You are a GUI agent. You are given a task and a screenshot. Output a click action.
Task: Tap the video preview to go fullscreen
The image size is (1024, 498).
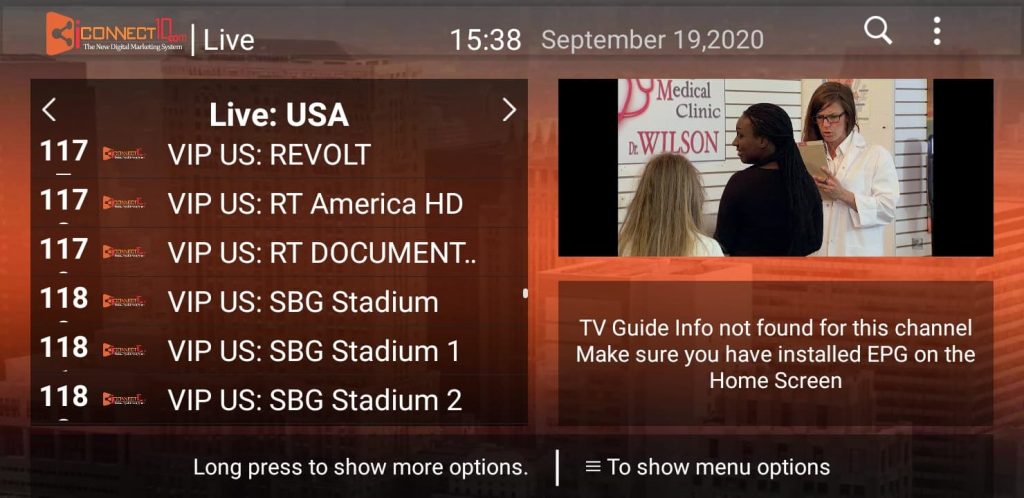(x=775, y=168)
